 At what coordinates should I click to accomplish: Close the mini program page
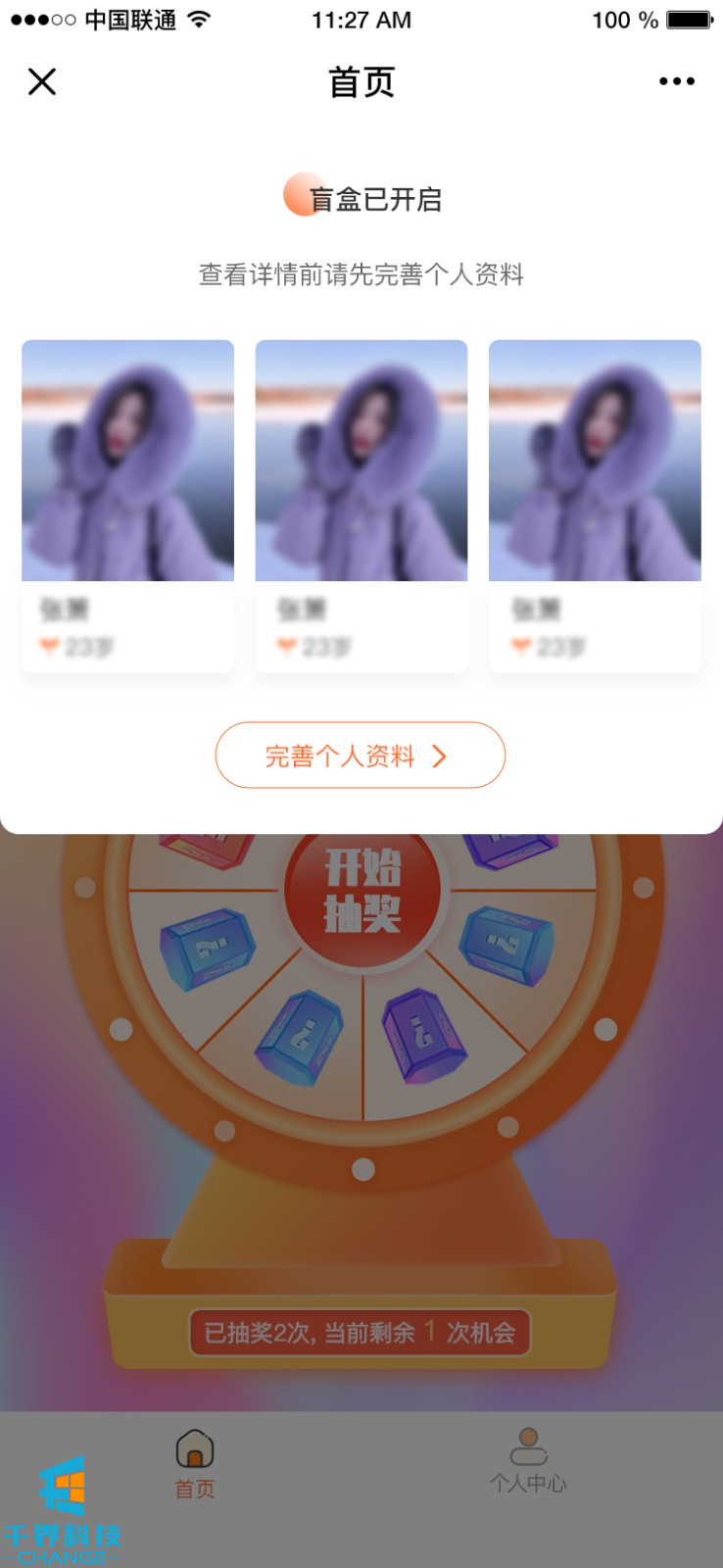pyautogui.click(x=42, y=81)
